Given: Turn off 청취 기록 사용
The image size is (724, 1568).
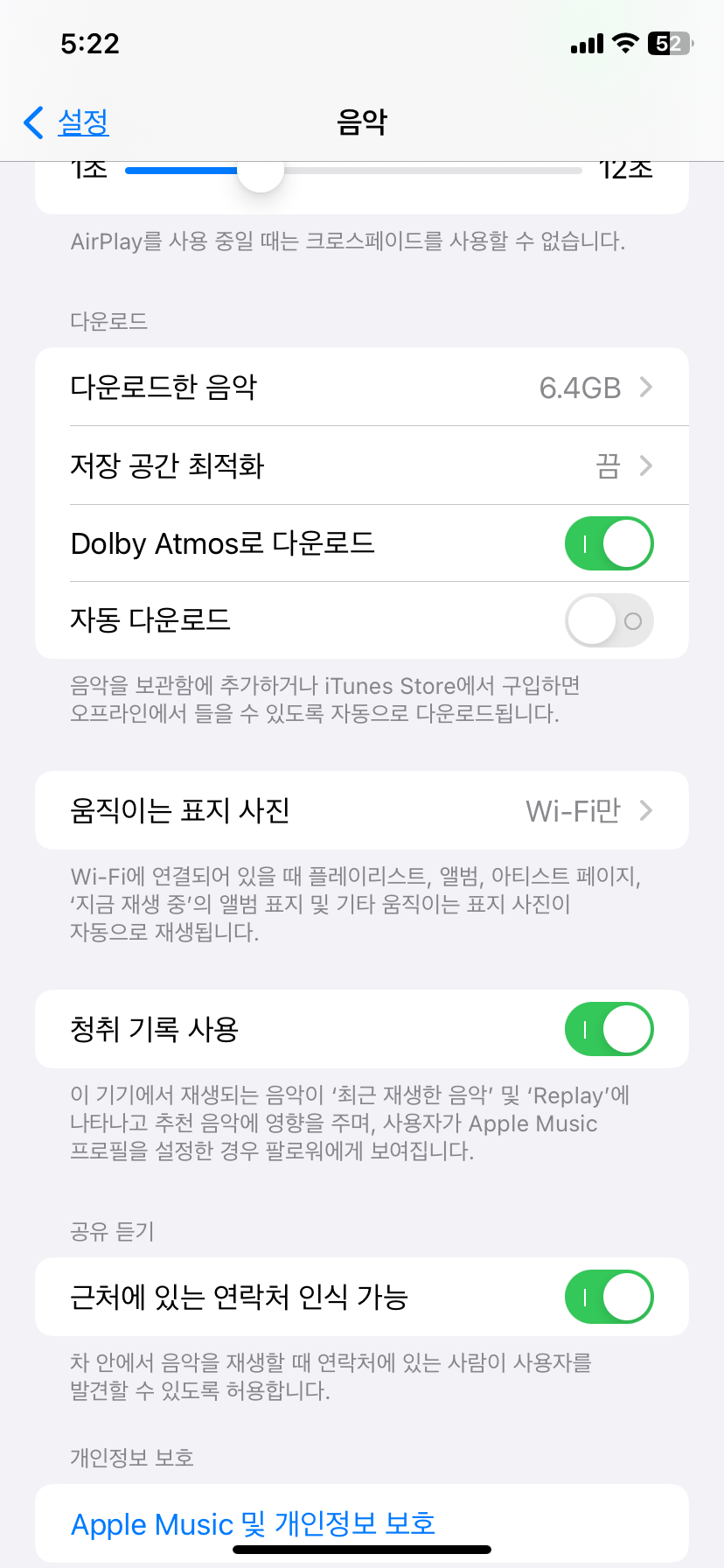Looking at the screenshot, I should (609, 1029).
